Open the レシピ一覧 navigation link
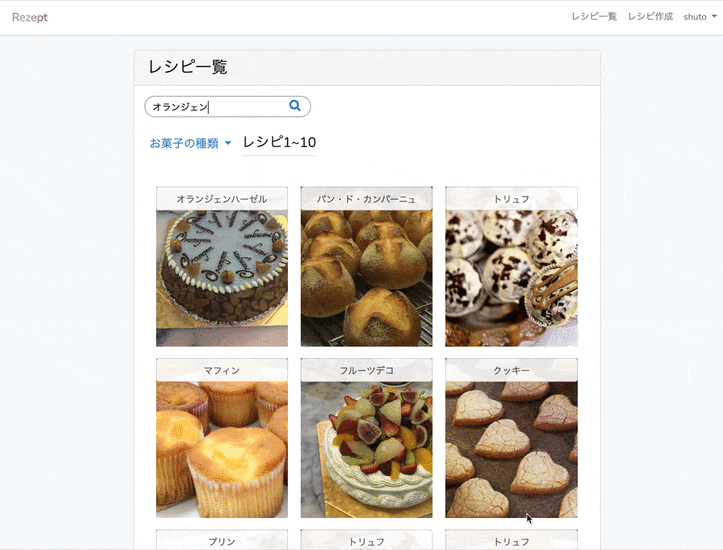This screenshot has height=550, width=723. click(594, 17)
